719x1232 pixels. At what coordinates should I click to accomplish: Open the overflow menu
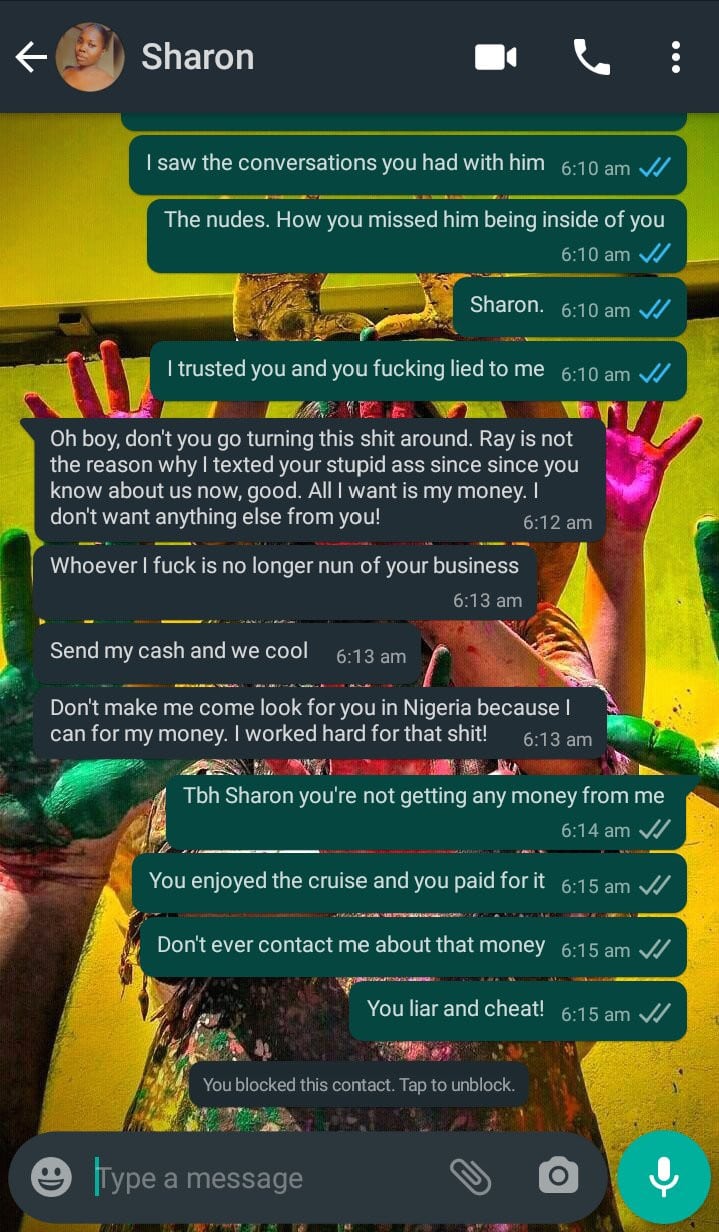tap(676, 58)
